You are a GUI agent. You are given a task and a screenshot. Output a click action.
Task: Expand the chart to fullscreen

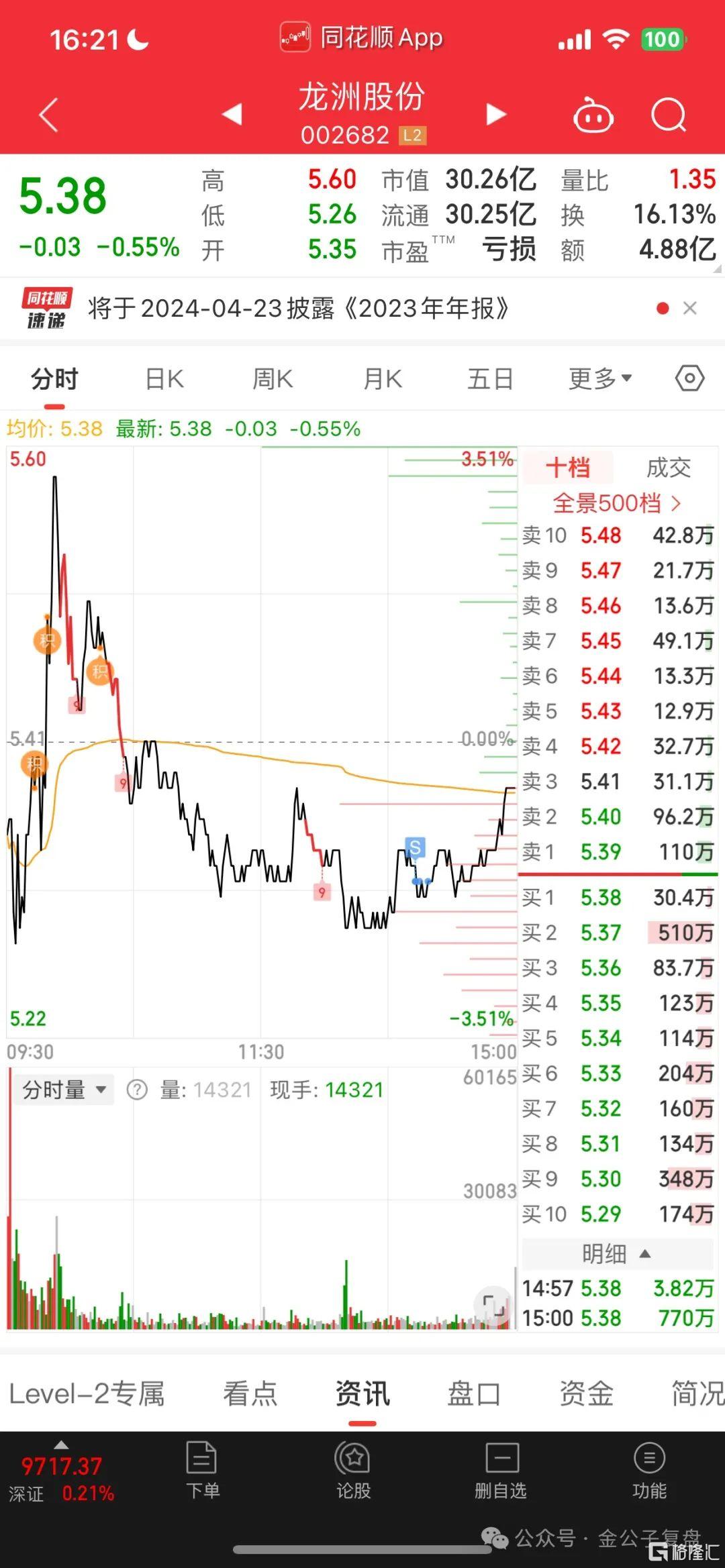click(x=493, y=1305)
